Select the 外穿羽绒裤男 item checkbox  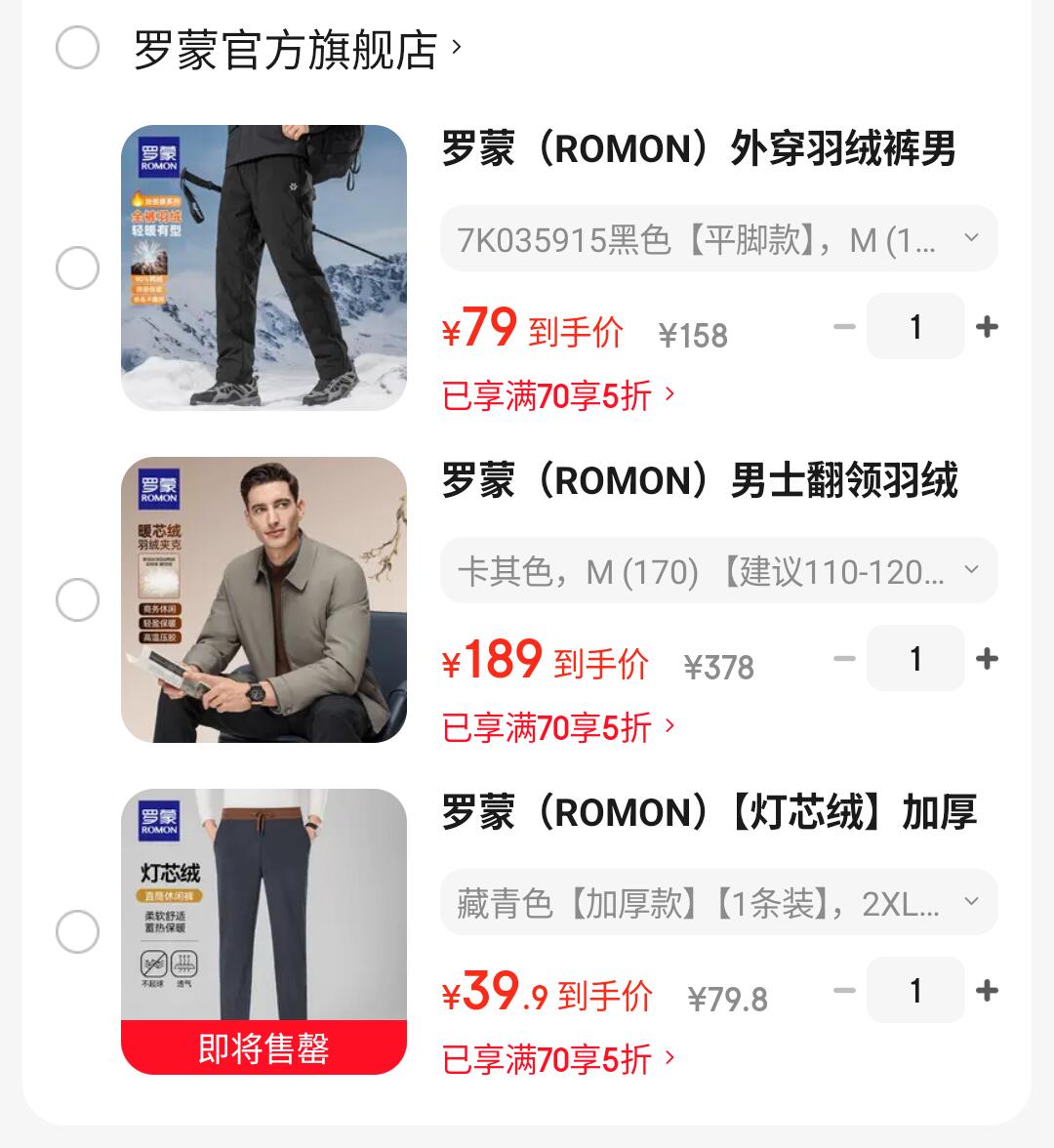pyautogui.click(x=78, y=268)
